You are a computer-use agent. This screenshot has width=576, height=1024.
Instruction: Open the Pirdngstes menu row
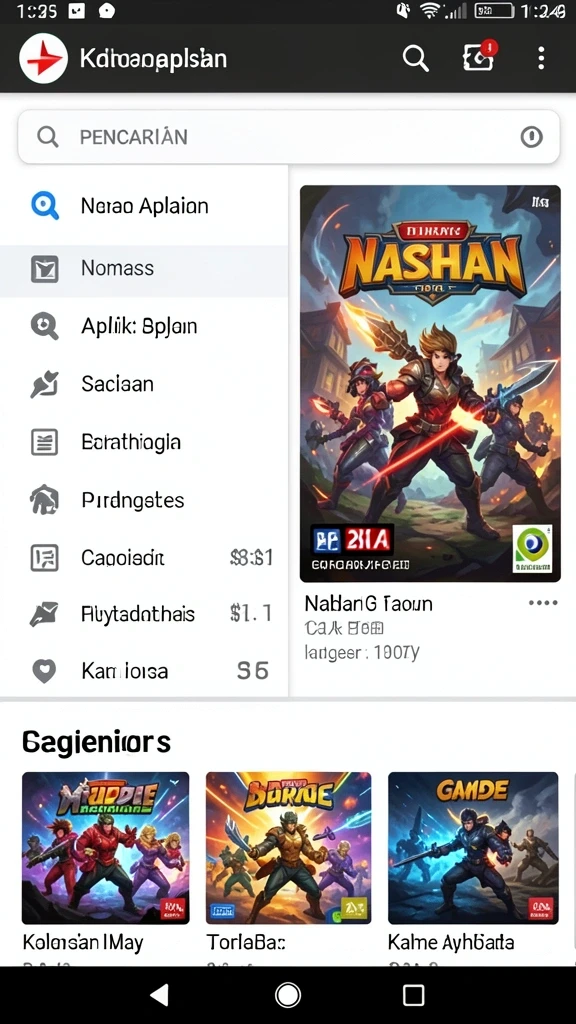coord(144,500)
